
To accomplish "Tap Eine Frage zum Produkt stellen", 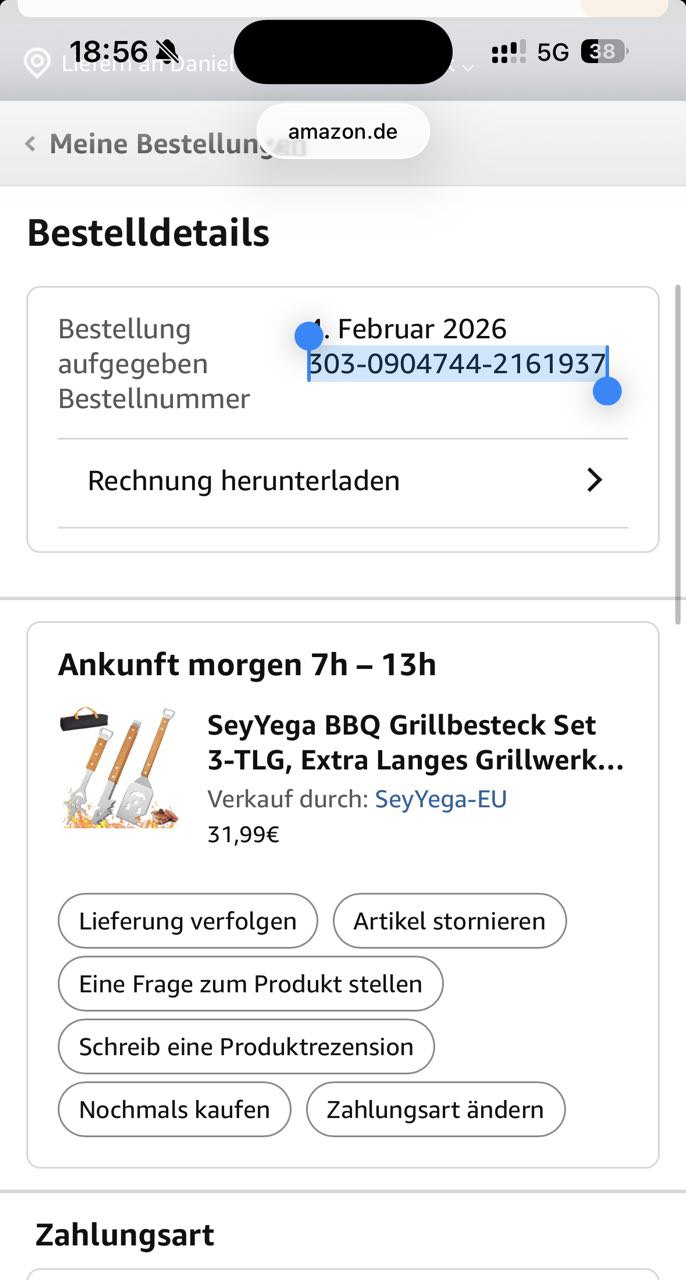I will point(250,984).
